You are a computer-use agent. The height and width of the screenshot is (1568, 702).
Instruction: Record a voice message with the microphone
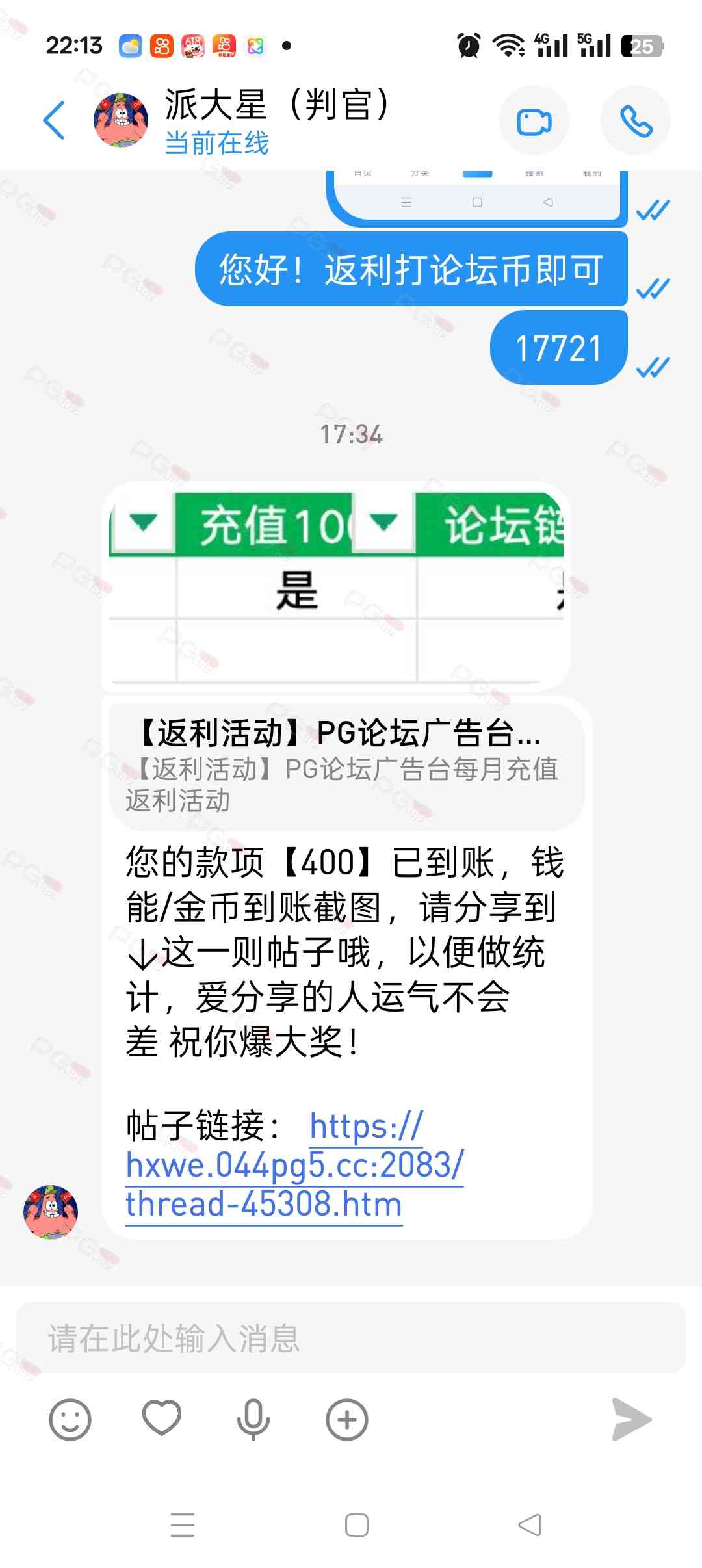click(x=253, y=1420)
